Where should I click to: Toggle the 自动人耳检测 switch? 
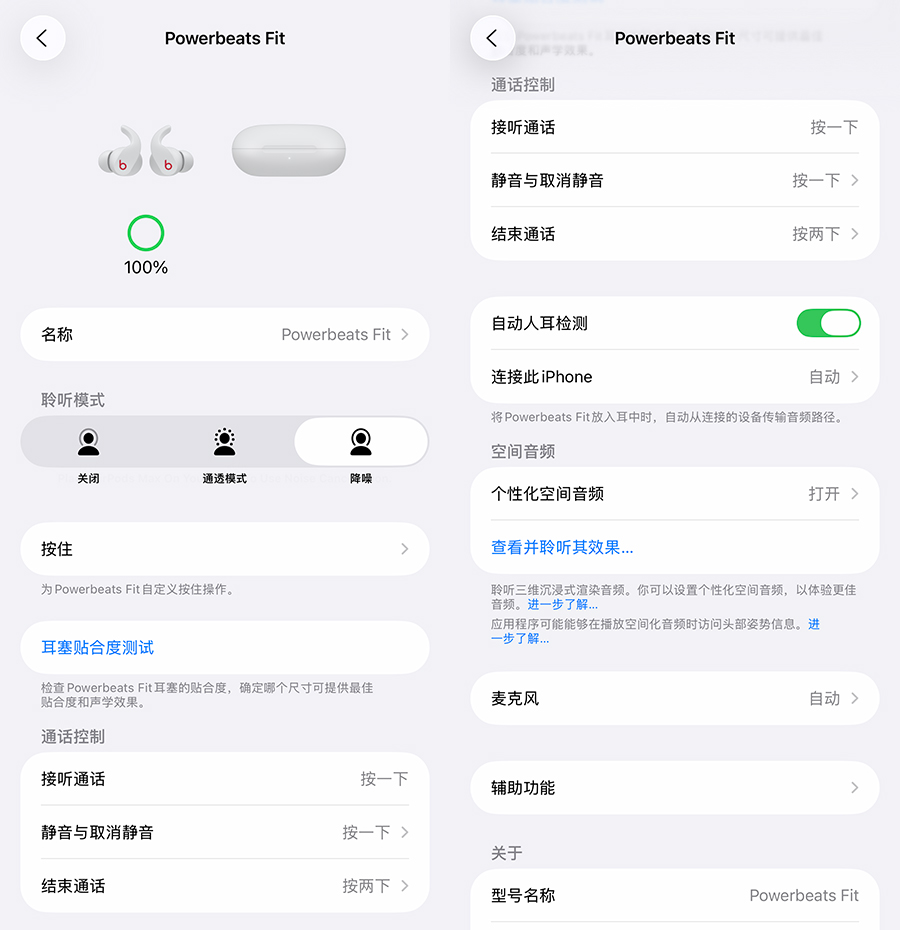828,323
